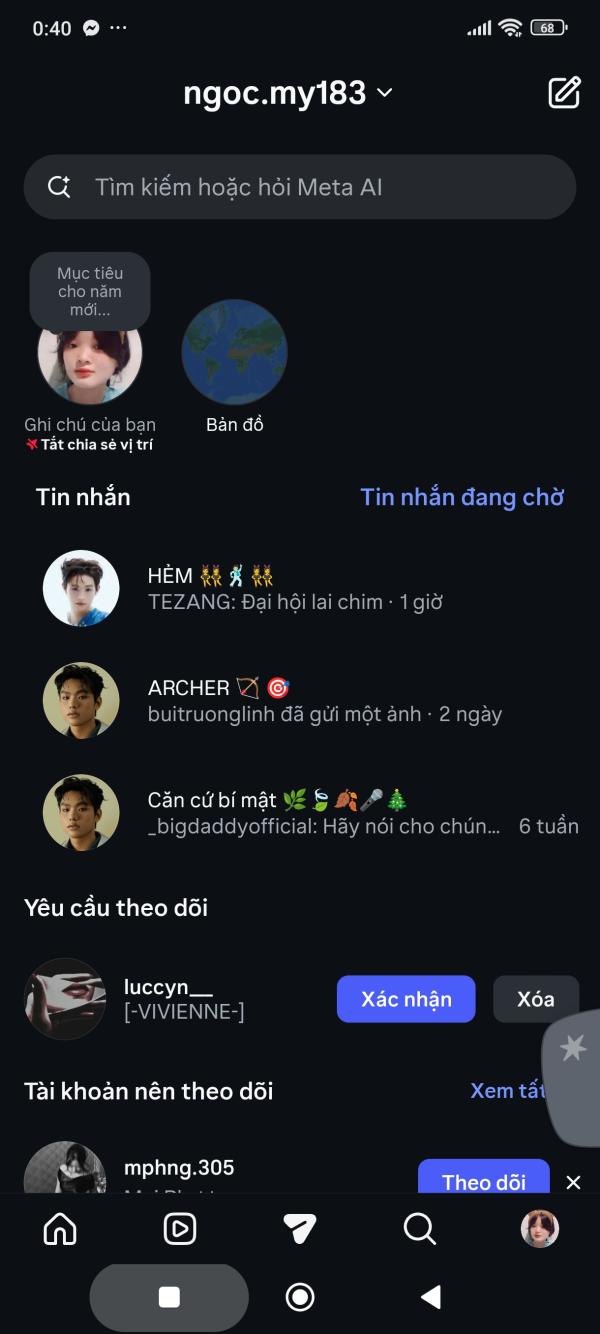Image resolution: width=600 pixels, height=1334 pixels.
Task: Tap the Meta AI search field
Action: pyautogui.click(x=300, y=187)
